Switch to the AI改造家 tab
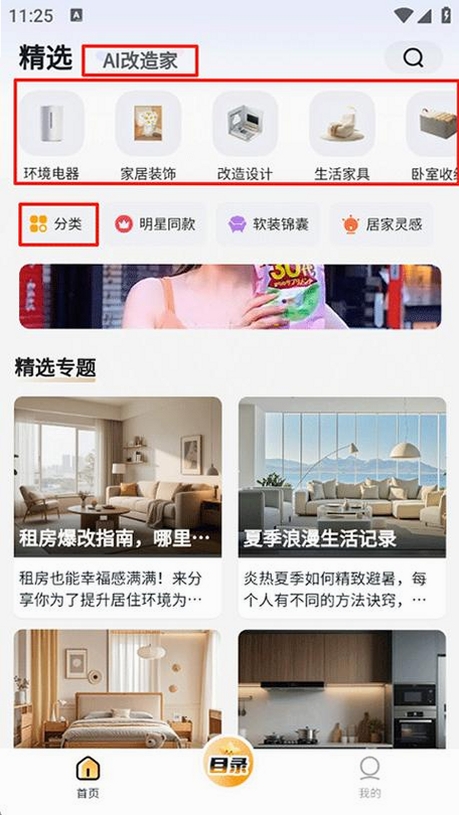This screenshot has width=459, height=815. point(140,61)
